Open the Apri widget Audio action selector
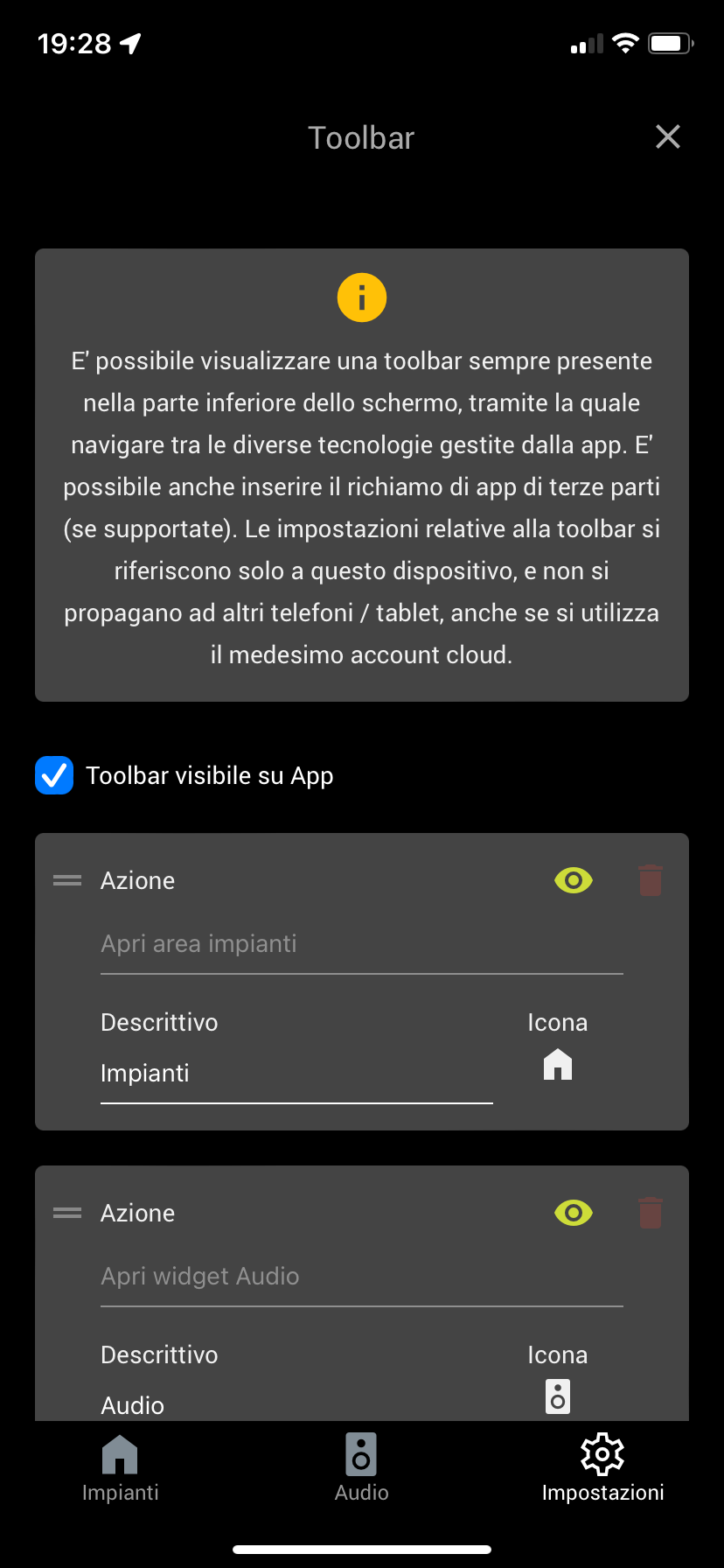The image size is (724, 1568). (362, 1277)
